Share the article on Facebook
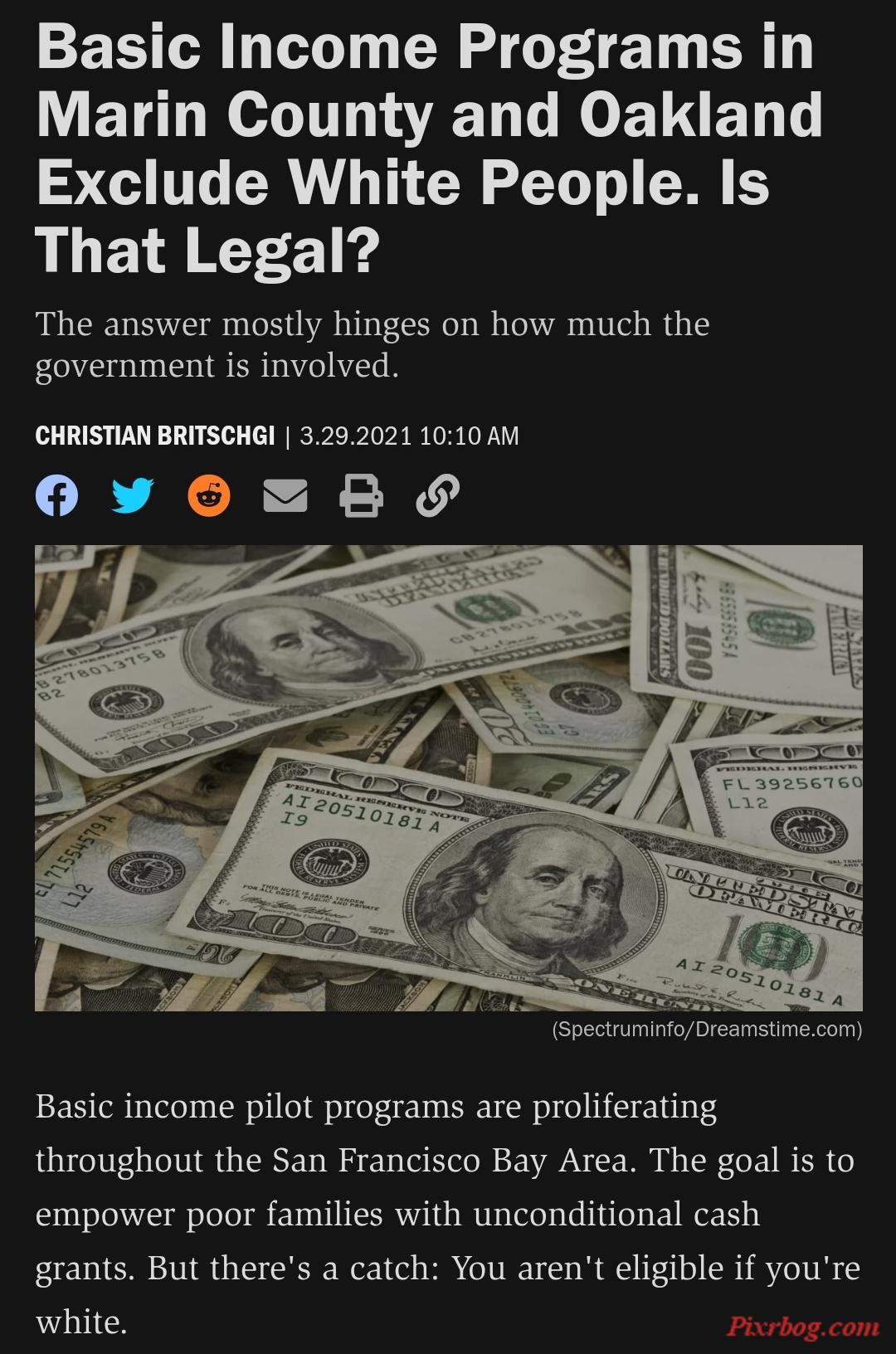 pyautogui.click(x=56, y=495)
